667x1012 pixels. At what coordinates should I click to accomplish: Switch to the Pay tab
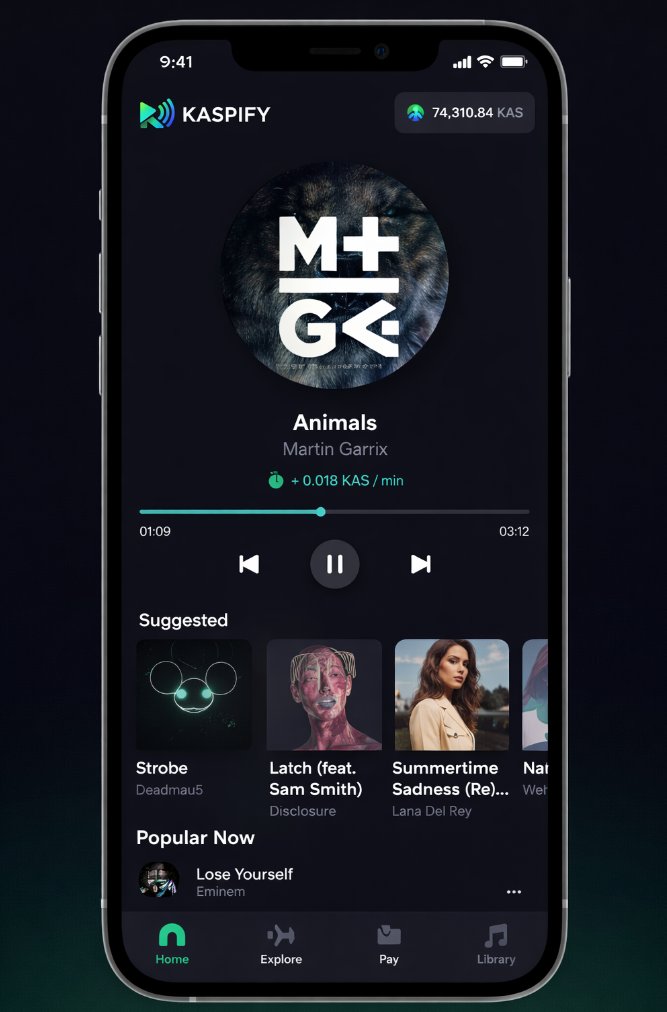click(389, 944)
